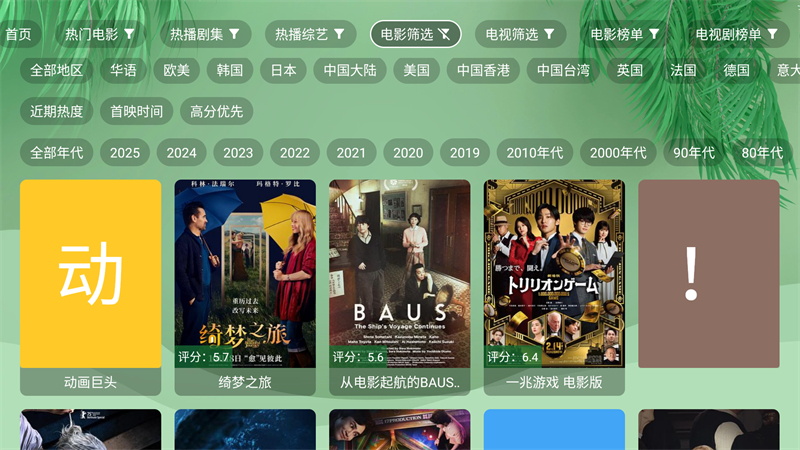The image size is (800, 450).
Task: Choose the 欧美 region chip
Action: [177, 70]
